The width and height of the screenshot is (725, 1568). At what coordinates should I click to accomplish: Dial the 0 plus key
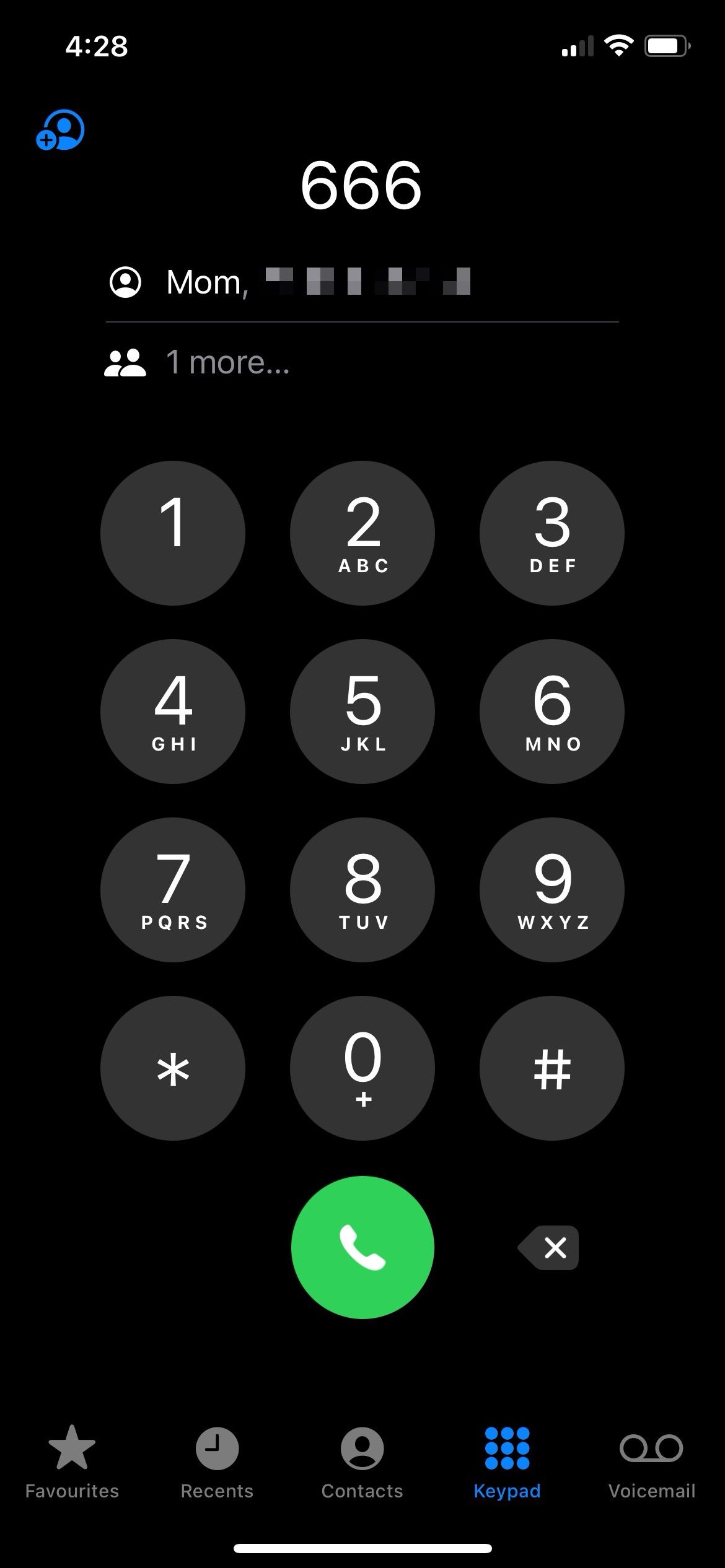pos(362,1068)
